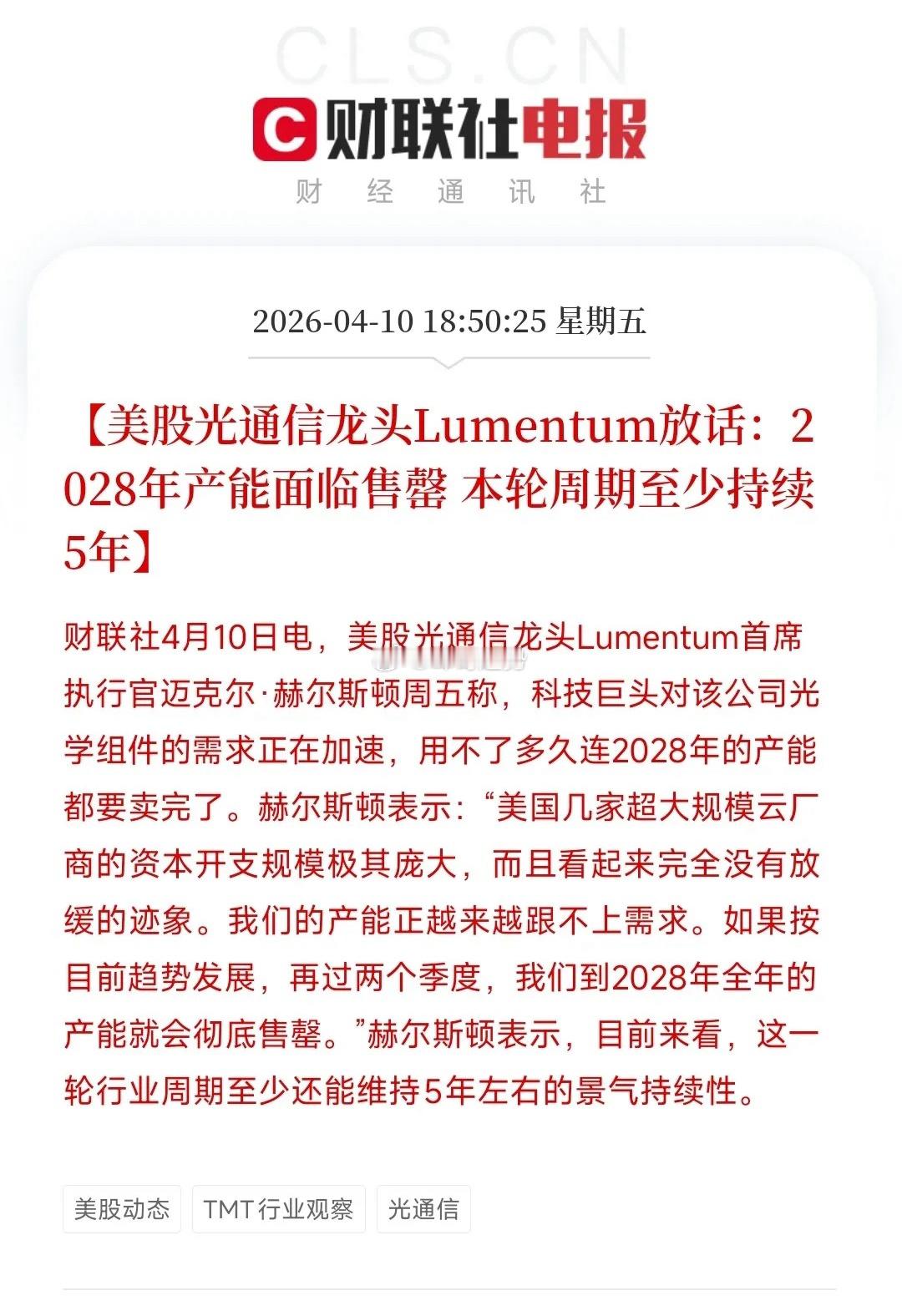
Task: Open the TMT行业观察 topic tag
Action: pos(279,1207)
